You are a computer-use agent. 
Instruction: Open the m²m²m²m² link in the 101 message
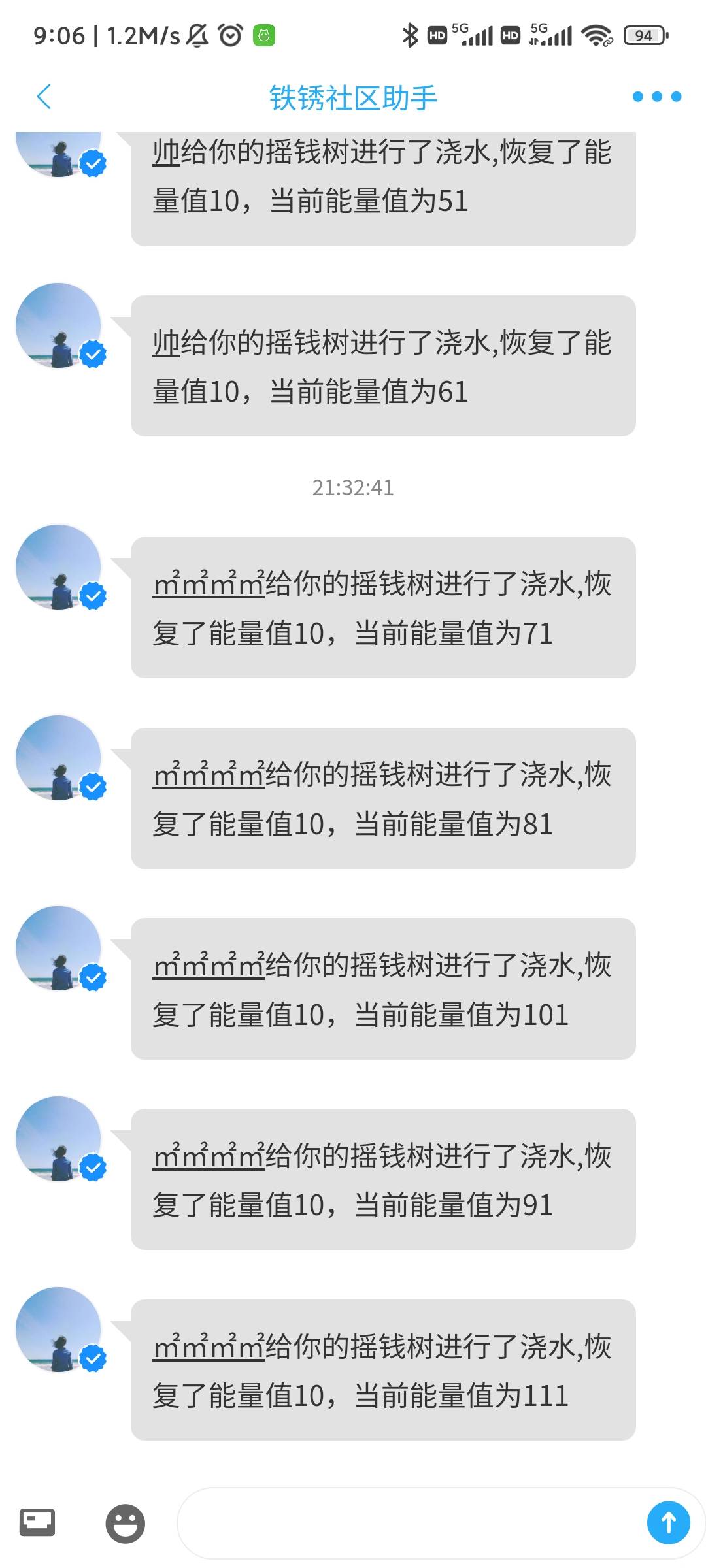pos(209,966)
